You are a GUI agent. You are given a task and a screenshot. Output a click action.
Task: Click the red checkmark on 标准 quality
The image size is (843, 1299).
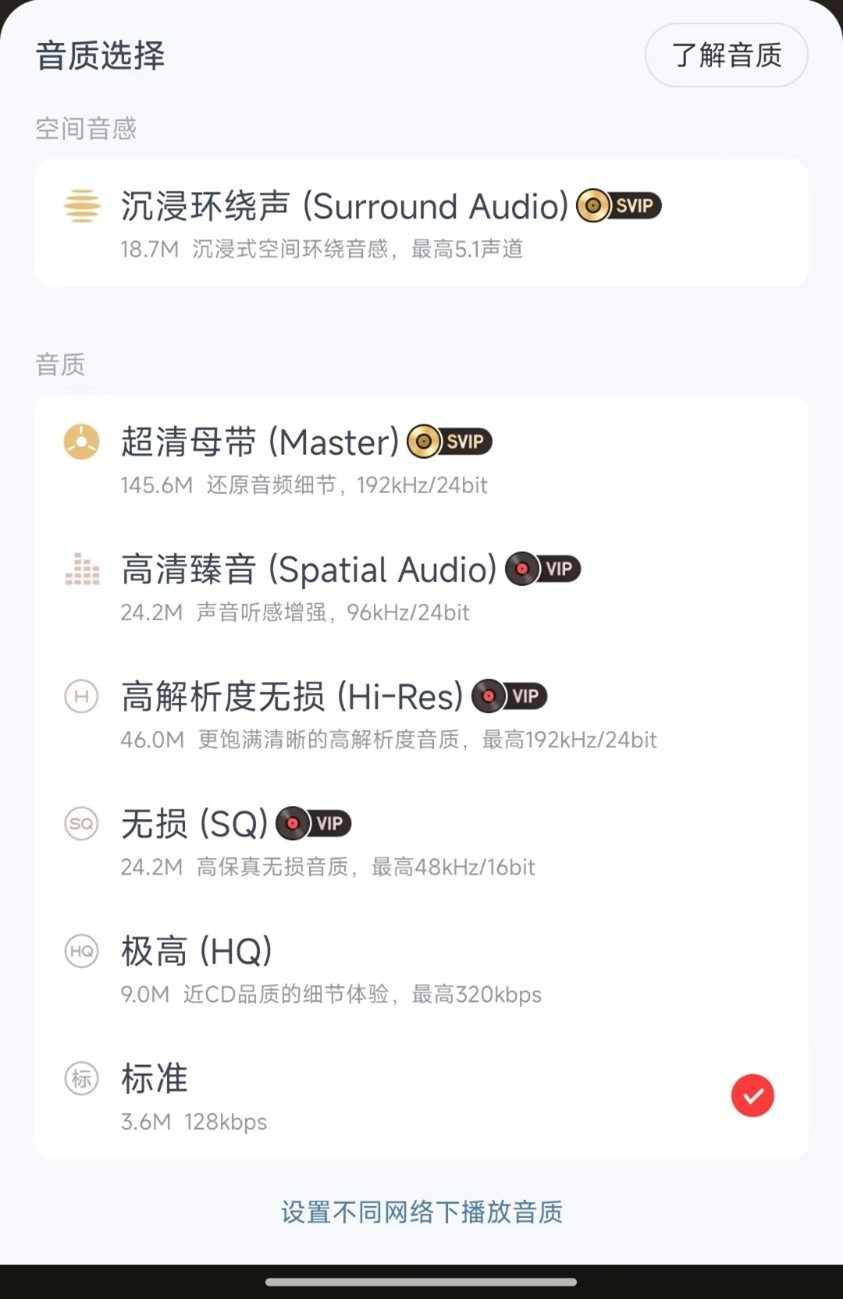coord(753,1095)
